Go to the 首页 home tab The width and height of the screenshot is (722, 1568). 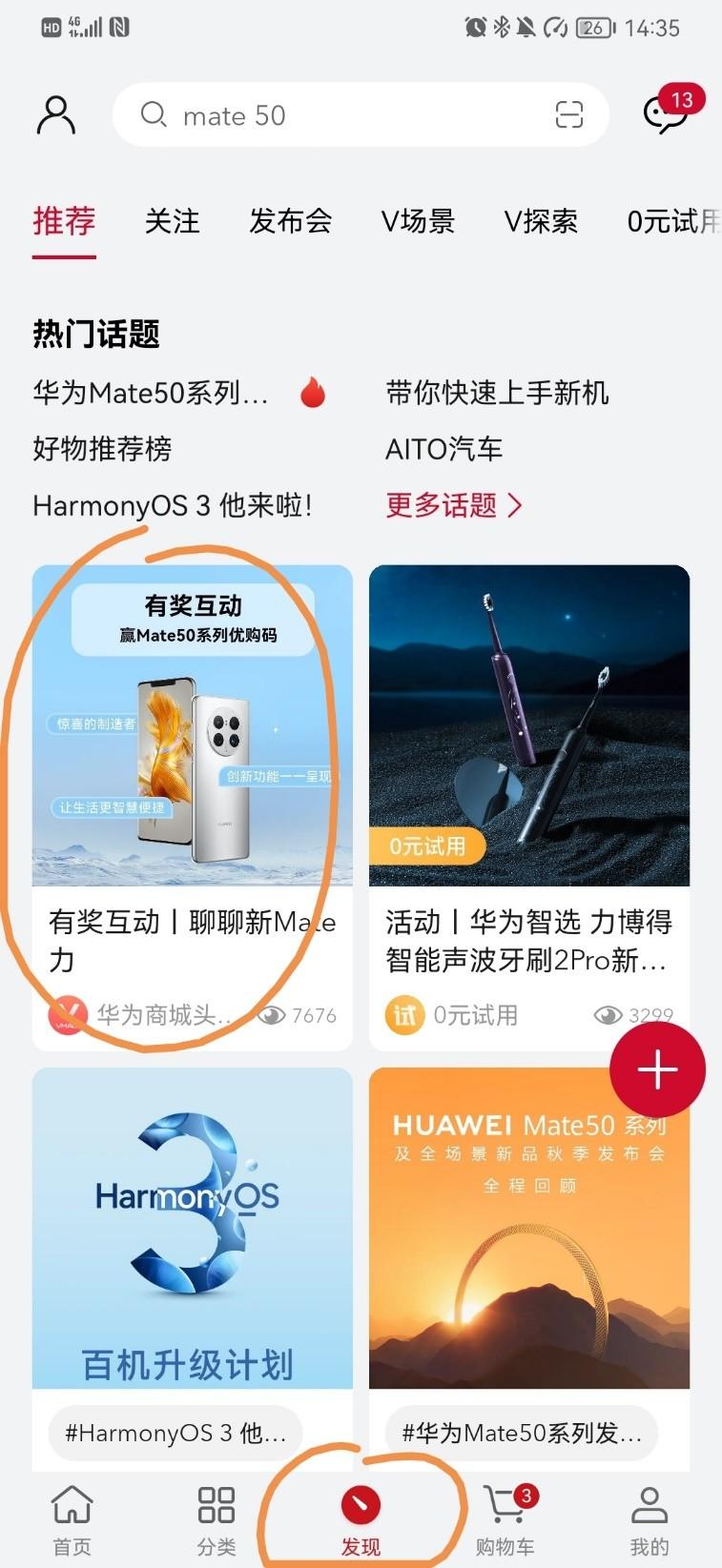[x=72, y=1520]
